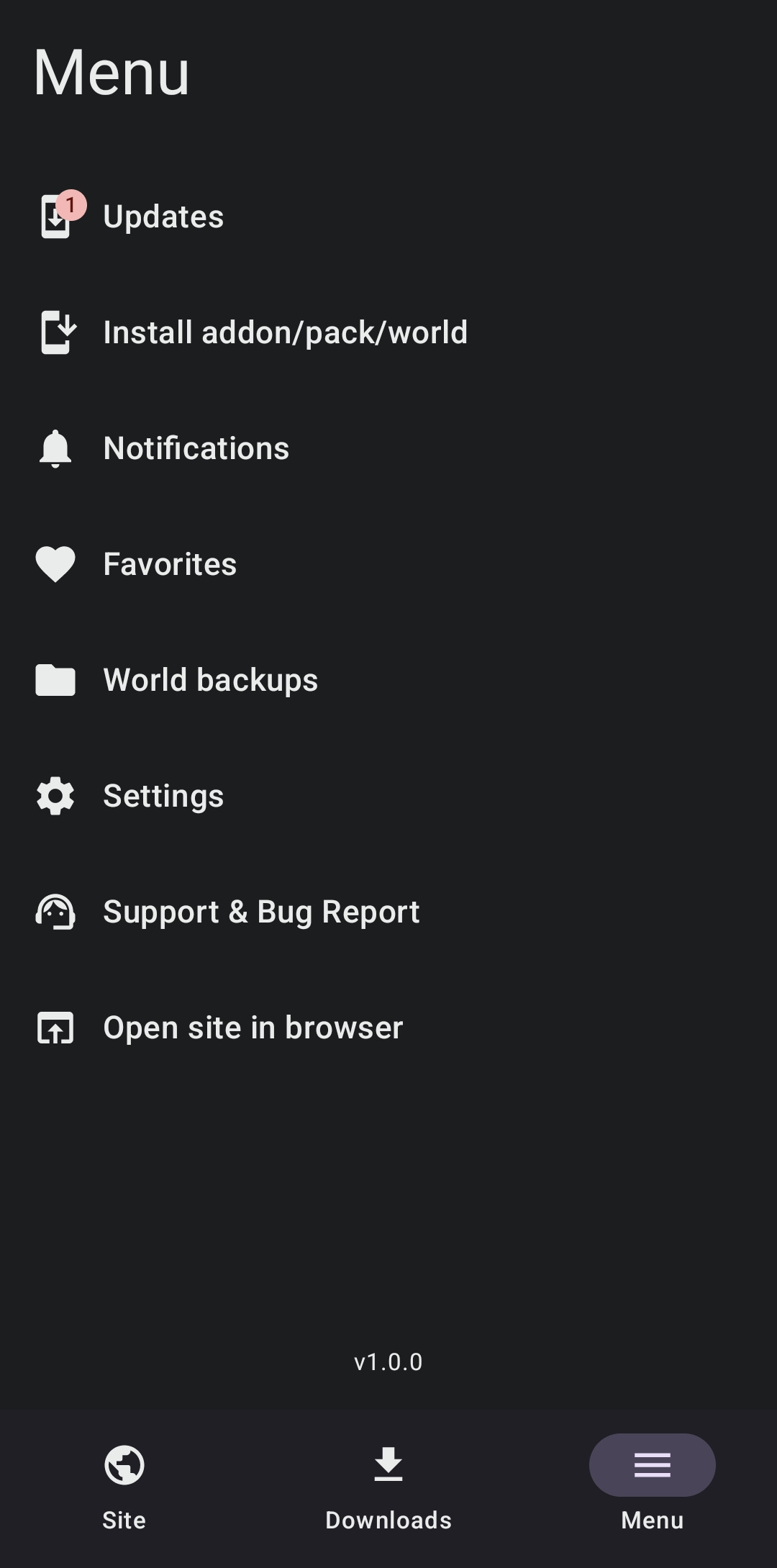Image resolution: width=777 pixels, height=1568 pixels.
Task: Tap the Support headset icon
Action: pyautogui.click(x=55, y=911)
